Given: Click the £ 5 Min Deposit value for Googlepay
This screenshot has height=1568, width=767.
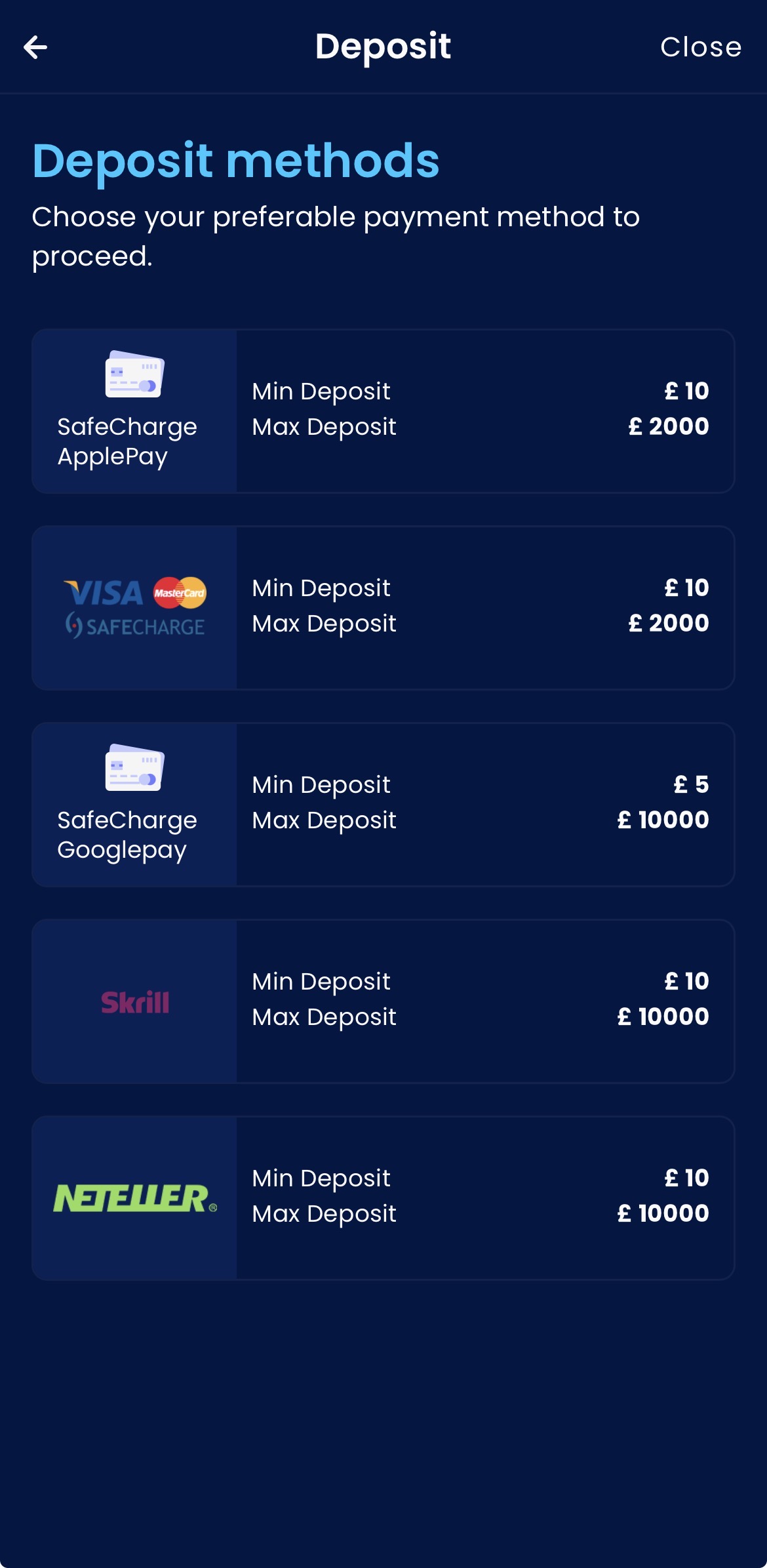Looking at the screenshot, I should 691,784.
